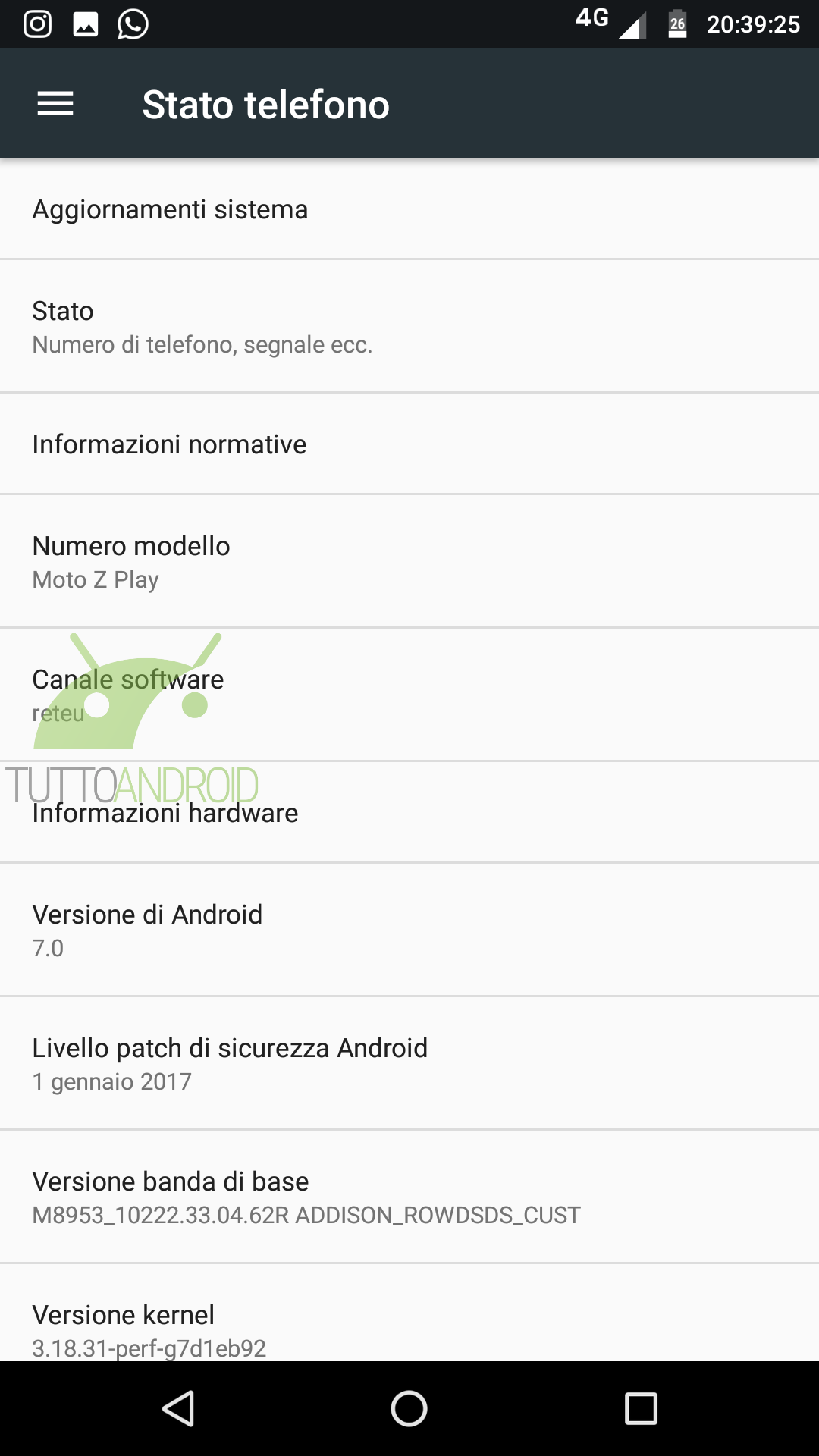Open the hamburger drawer menu

coord(55,104)
